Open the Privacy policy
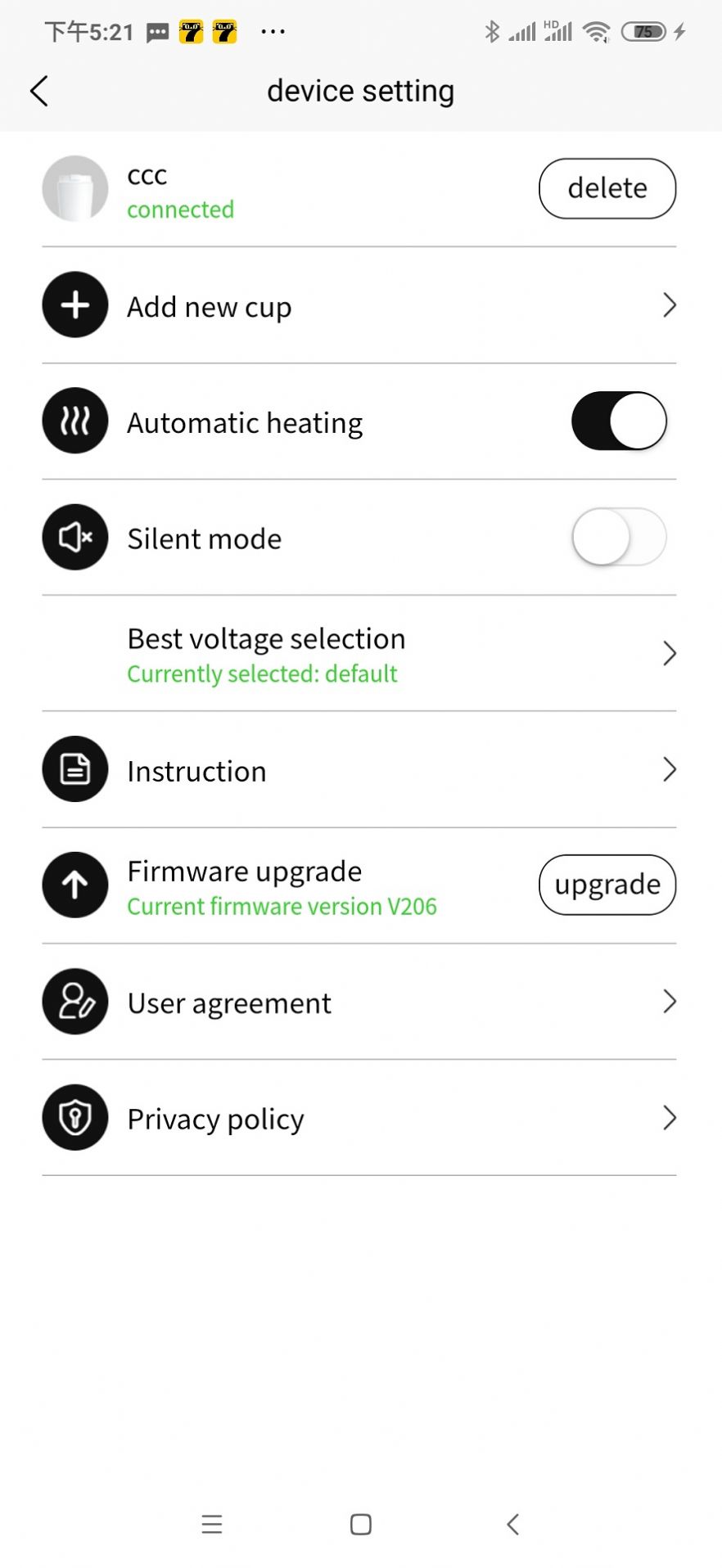The width and height of the screenshot is (722, 1568). (x=359, y=1118)
